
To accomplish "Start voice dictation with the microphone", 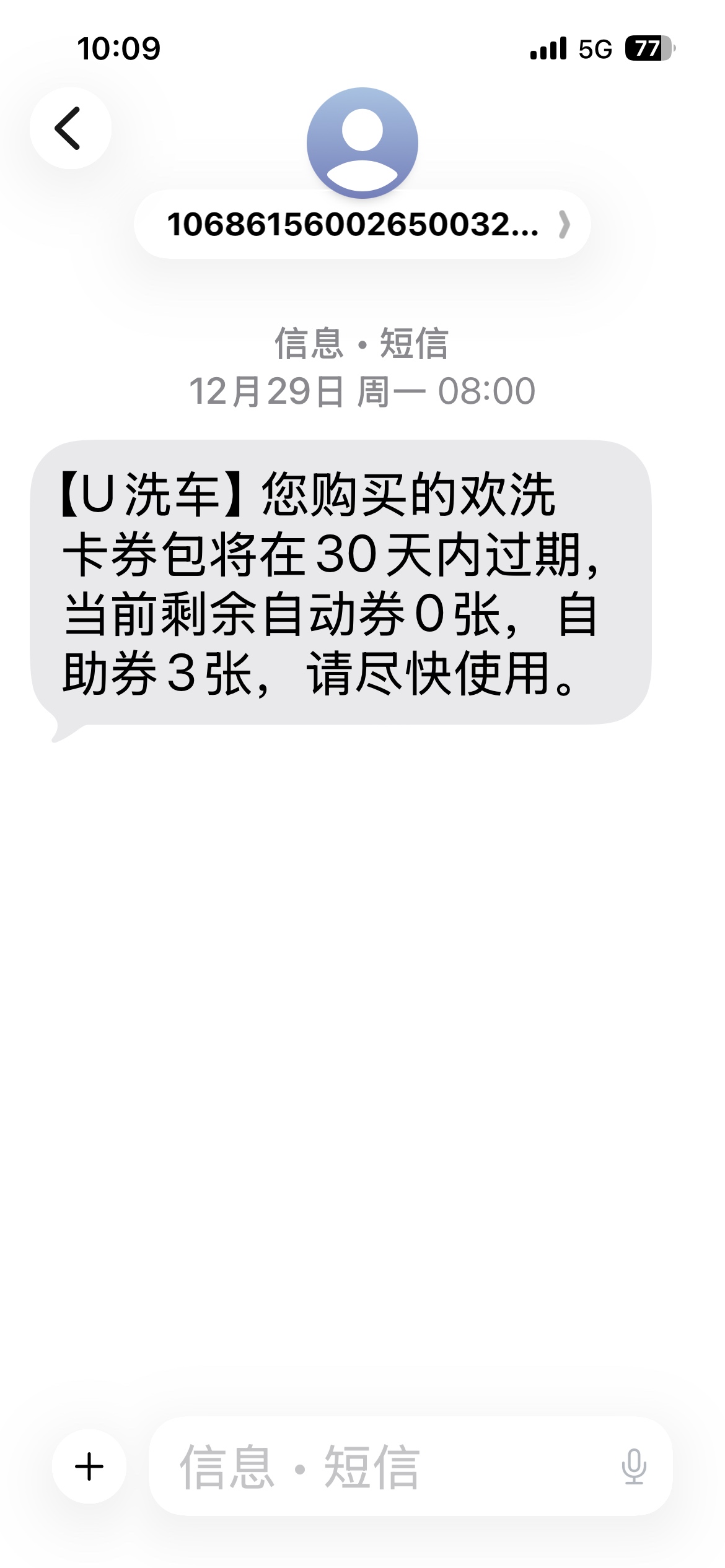I will (x=633, y=1466).
